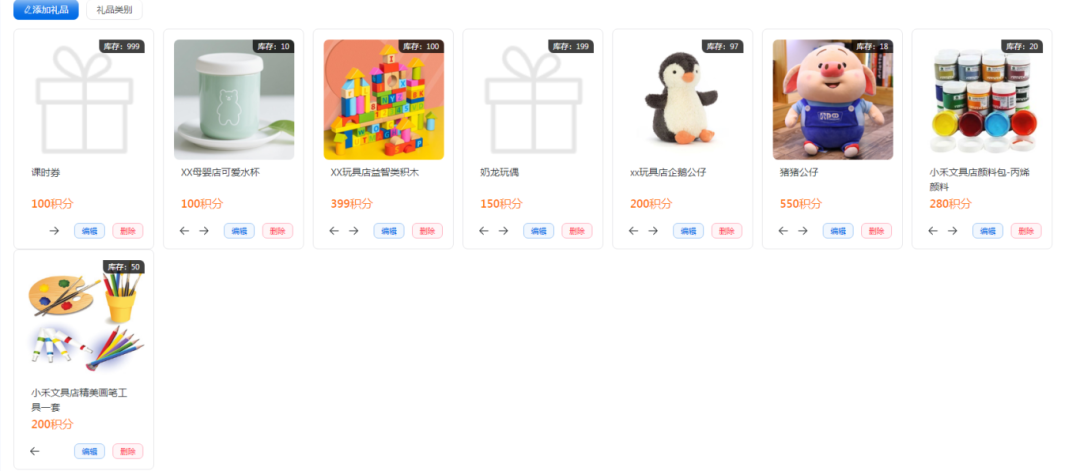Edit the XX母婴店可爱水杯 gift
The width and height of the screenshot is (1080, 471).
pyautogui.click(x=239, y=231)
